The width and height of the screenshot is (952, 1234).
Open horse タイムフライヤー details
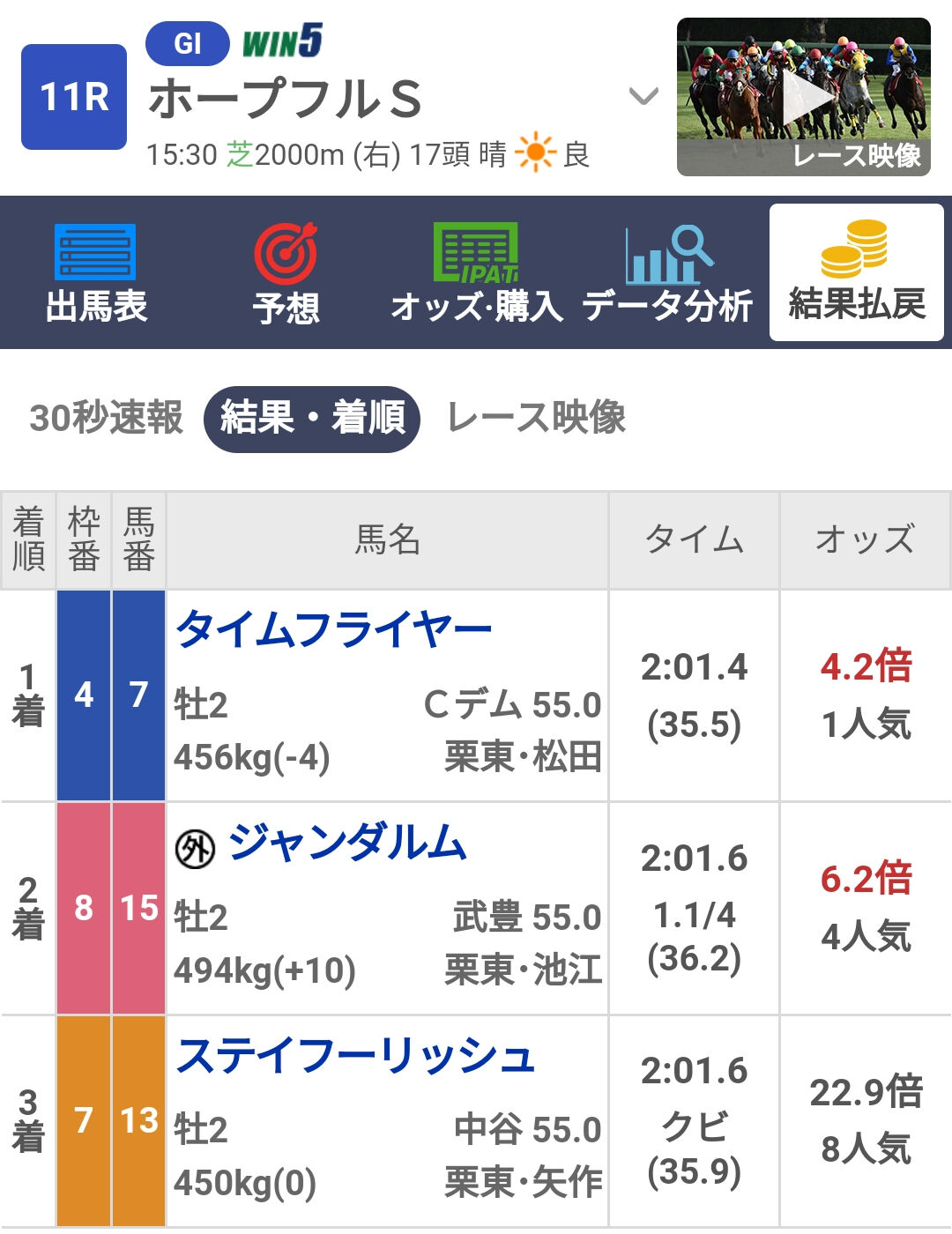(x=333, y=630)
